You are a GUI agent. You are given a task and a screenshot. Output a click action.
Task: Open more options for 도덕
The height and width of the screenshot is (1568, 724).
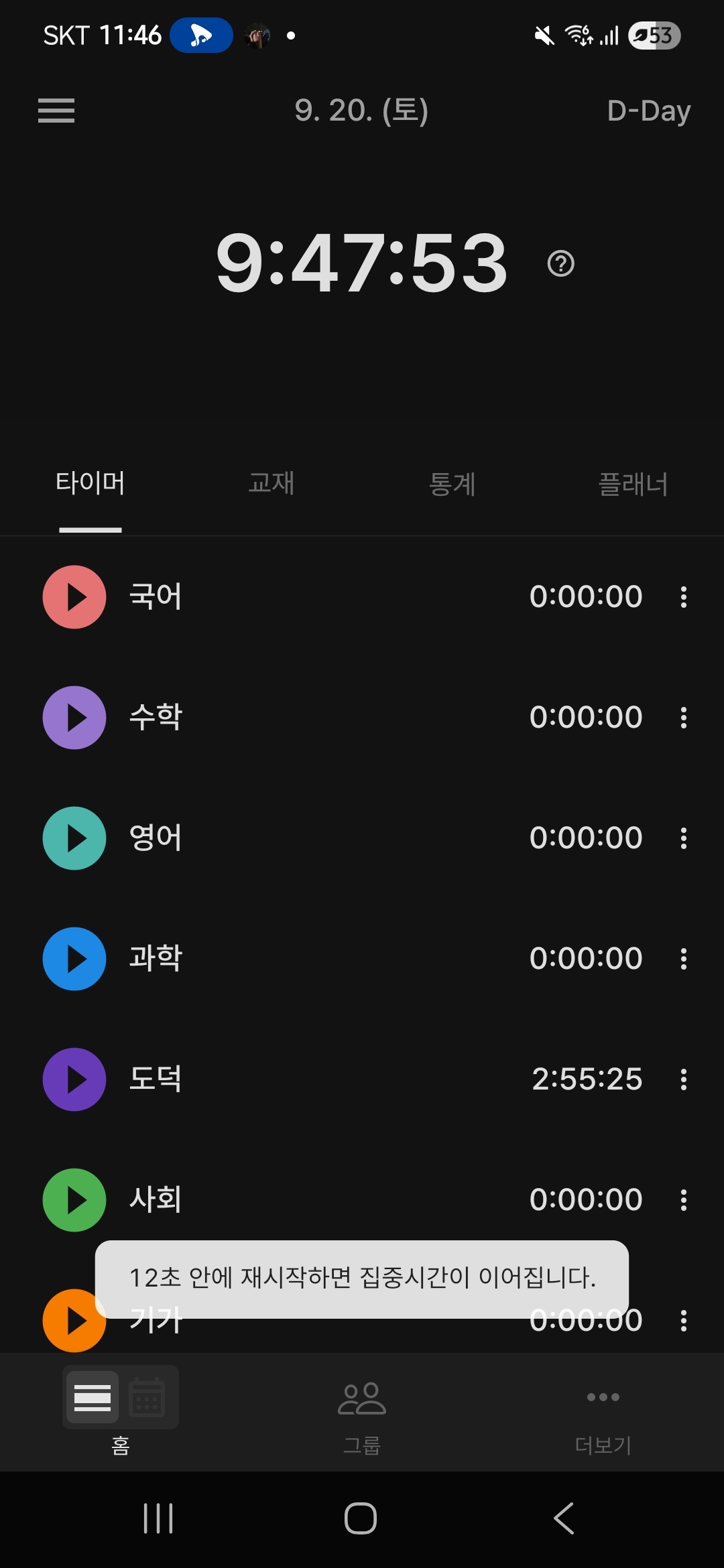[x=683, y=1080]
